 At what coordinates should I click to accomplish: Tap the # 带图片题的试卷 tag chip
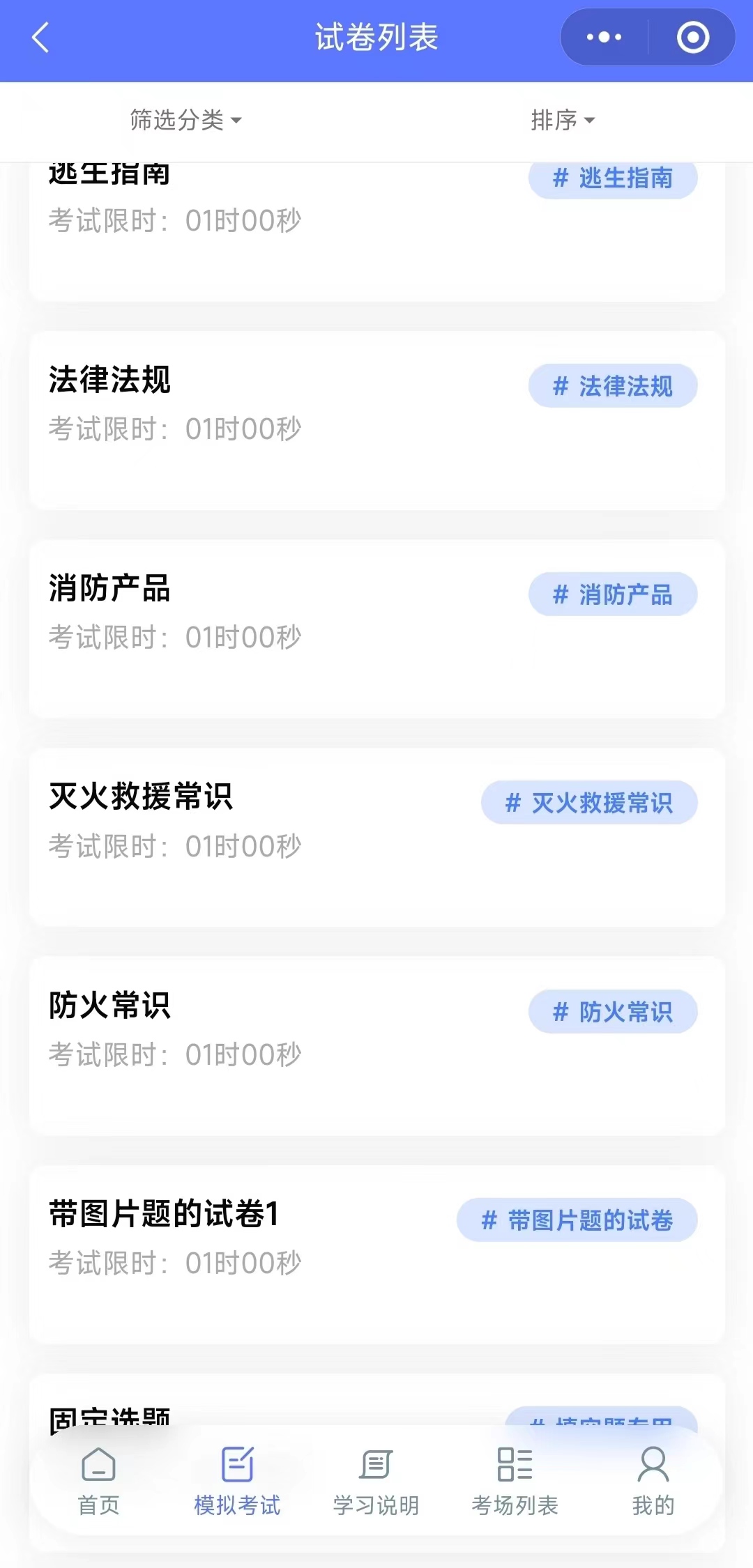(577, 1220)
